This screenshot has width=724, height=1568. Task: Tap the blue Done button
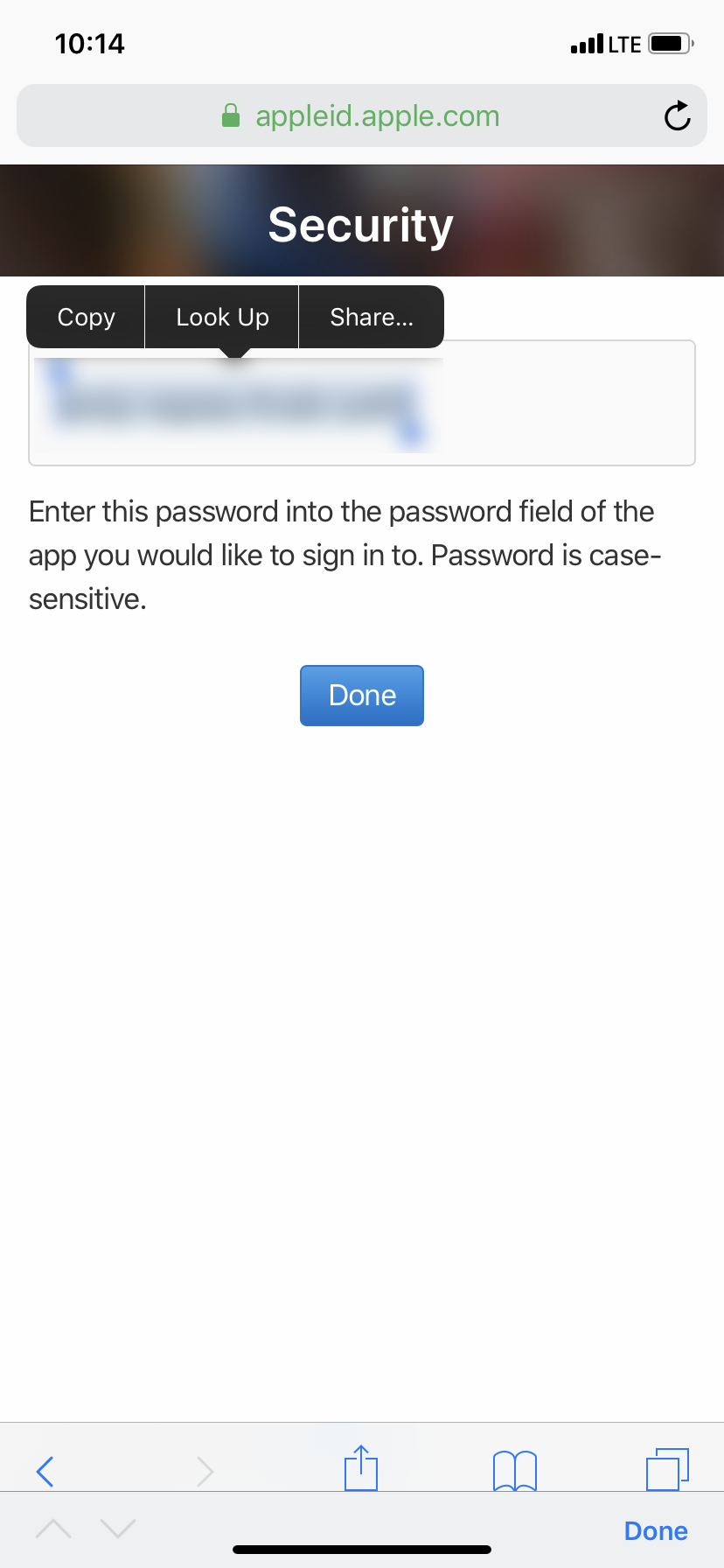362,696
